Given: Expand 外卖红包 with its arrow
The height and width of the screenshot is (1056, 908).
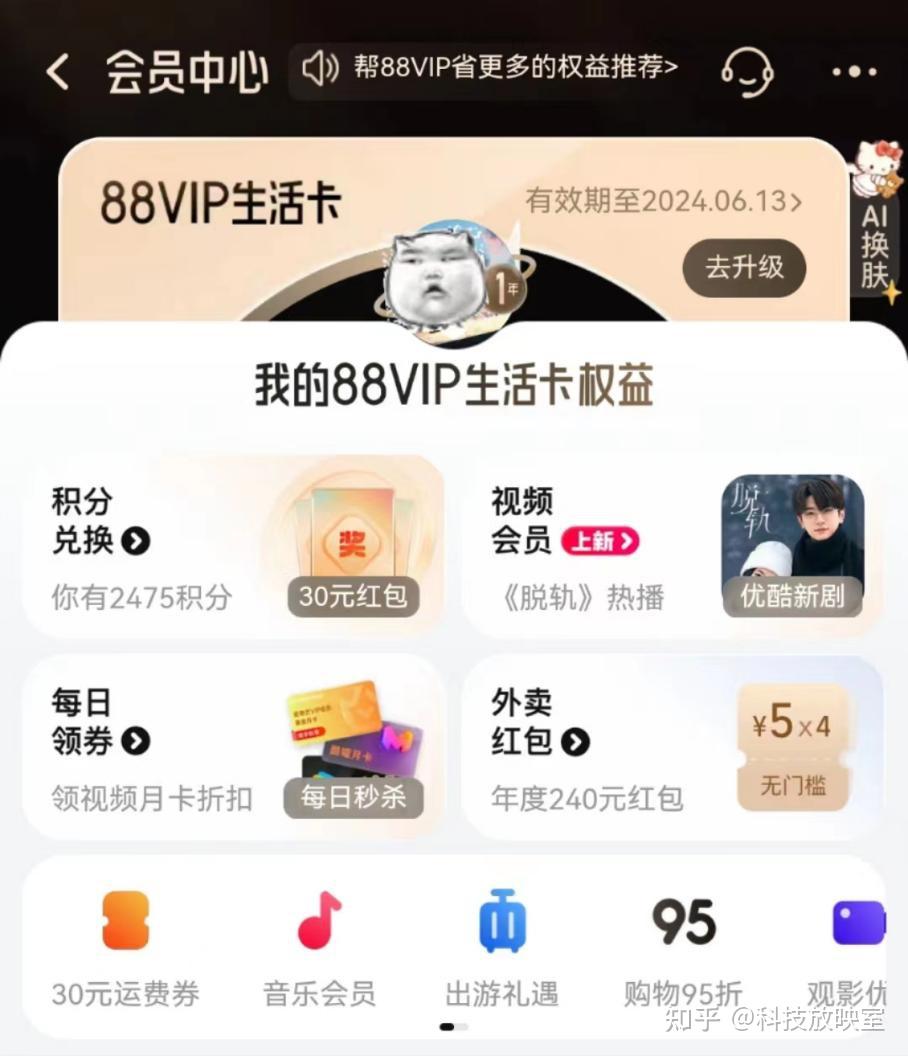Looking at the screenshot, I should tap(573, 742).
